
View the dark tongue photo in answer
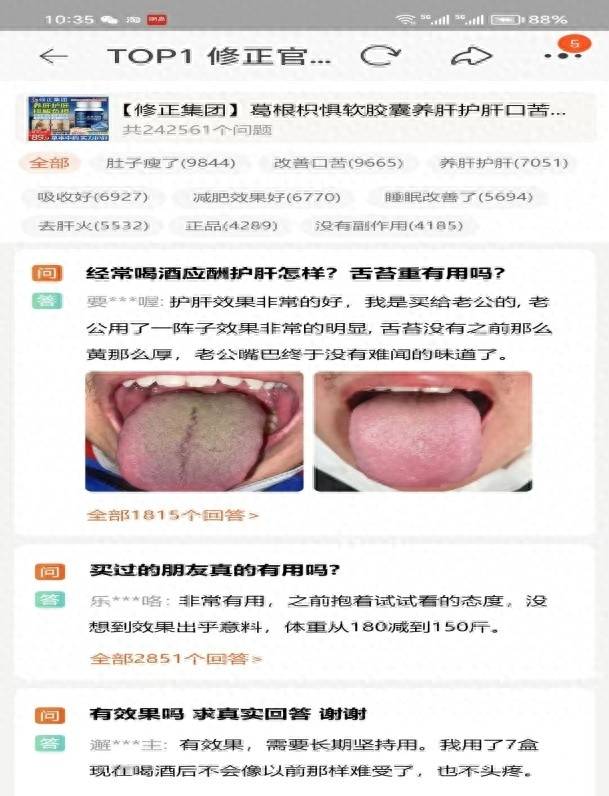194,431
